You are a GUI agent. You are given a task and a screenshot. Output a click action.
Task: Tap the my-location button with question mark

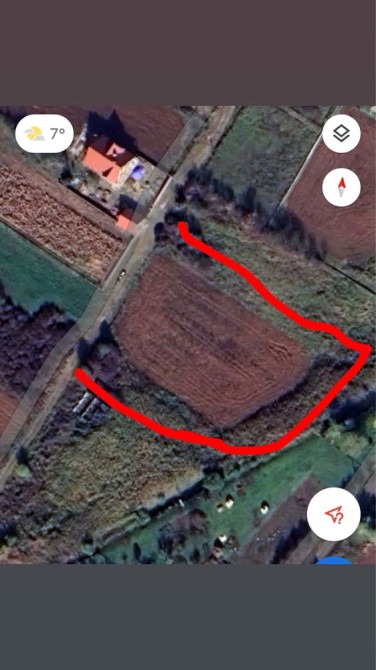click(x=334, y=514)
